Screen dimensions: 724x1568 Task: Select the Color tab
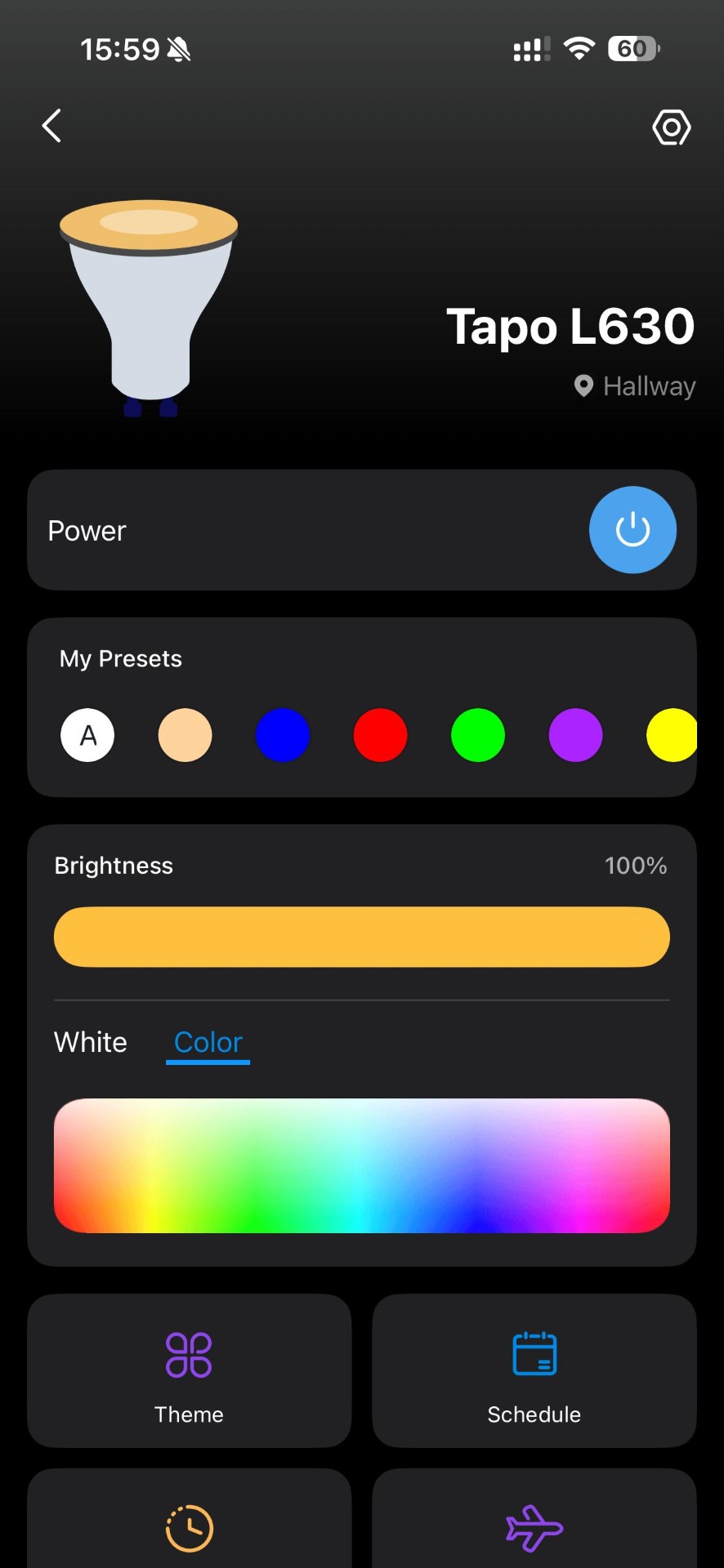[x=208, y=1043]
